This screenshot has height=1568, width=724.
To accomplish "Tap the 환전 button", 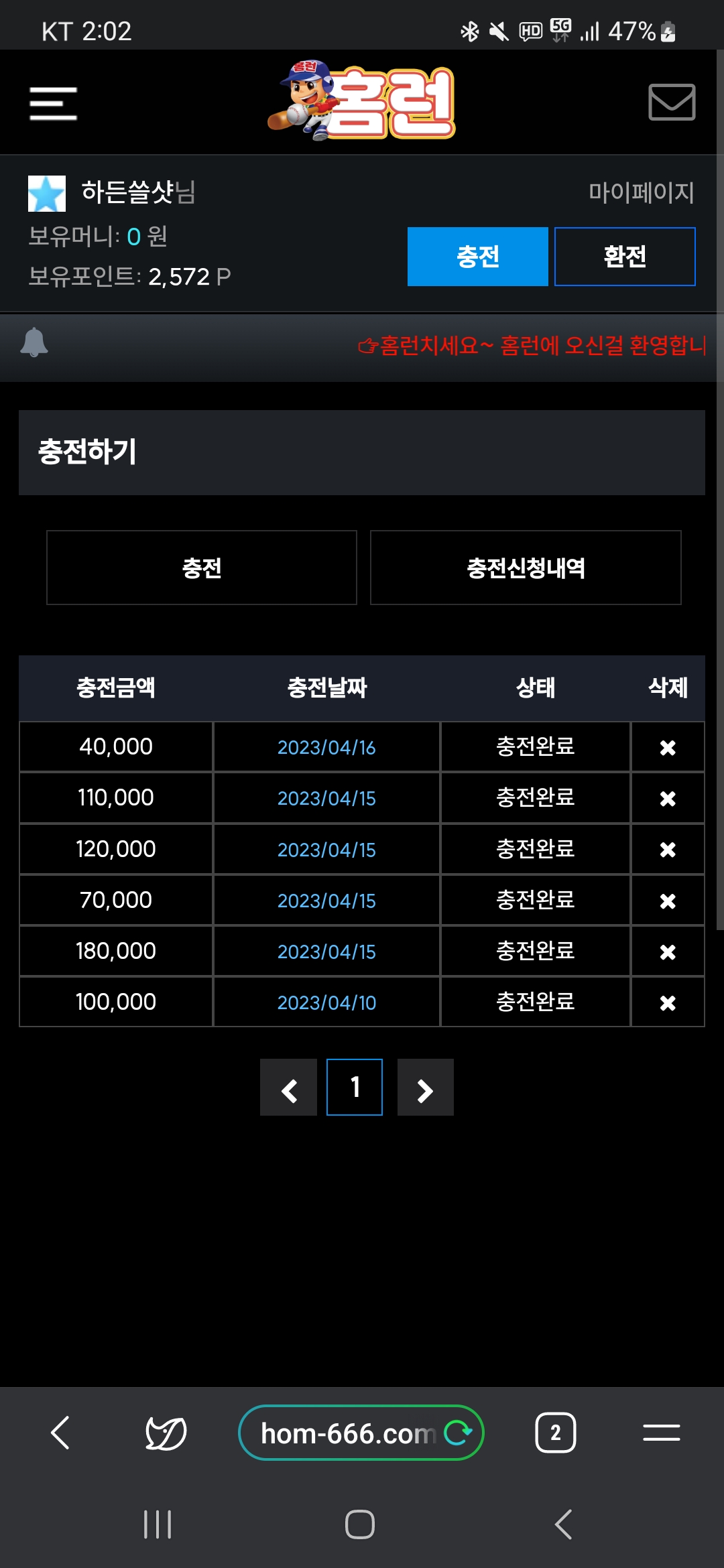I will [x=625, y=257].
